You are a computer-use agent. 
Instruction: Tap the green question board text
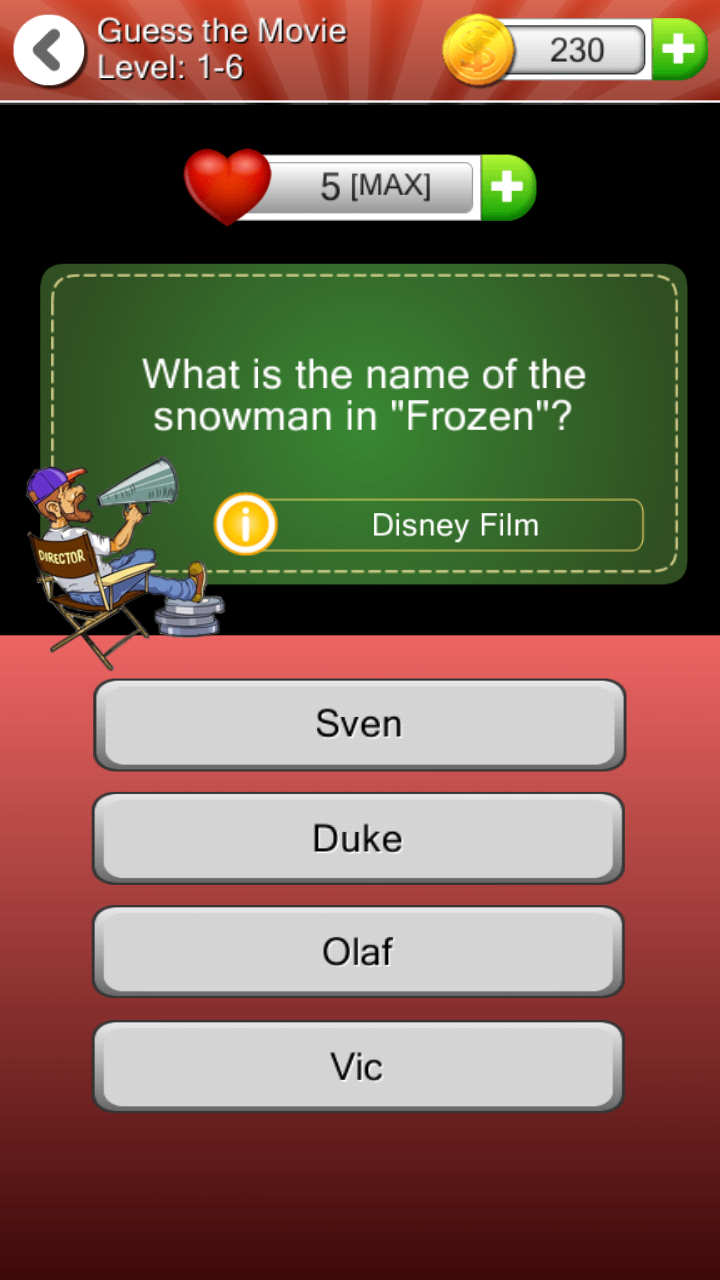point(364,395)
